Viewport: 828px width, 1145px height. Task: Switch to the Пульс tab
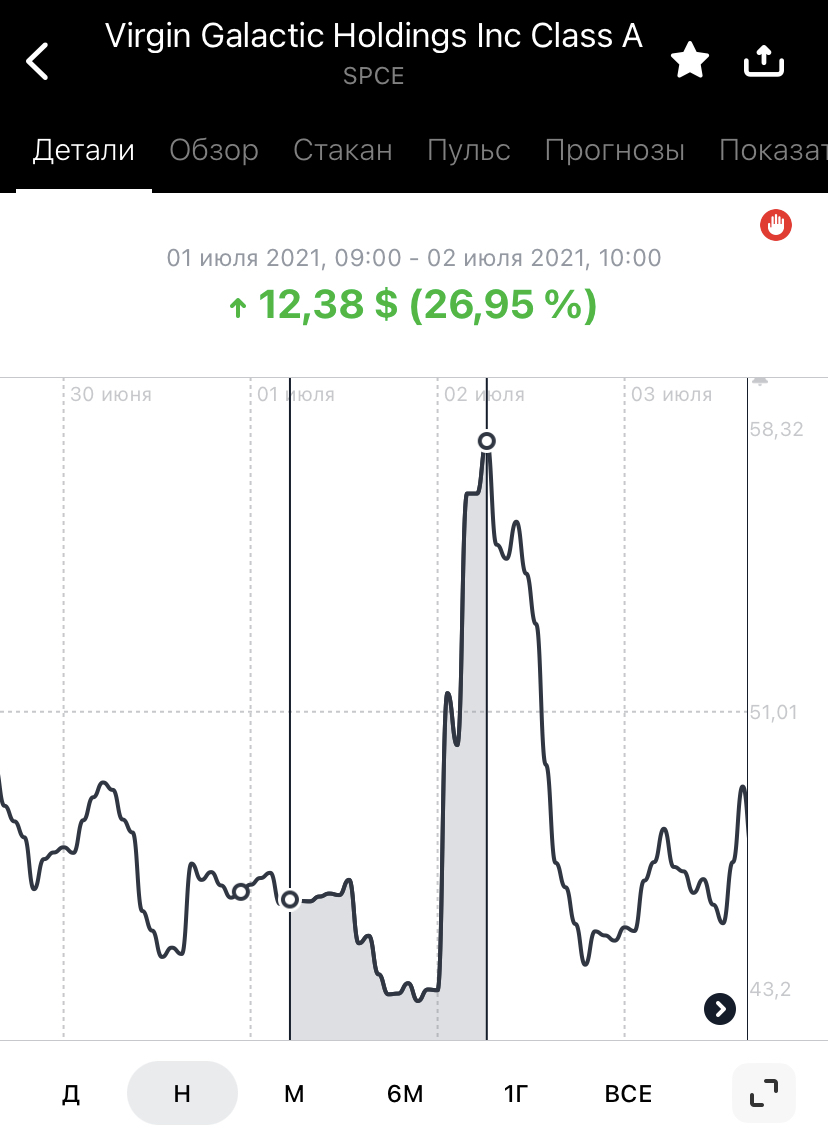tap(468, 150)
